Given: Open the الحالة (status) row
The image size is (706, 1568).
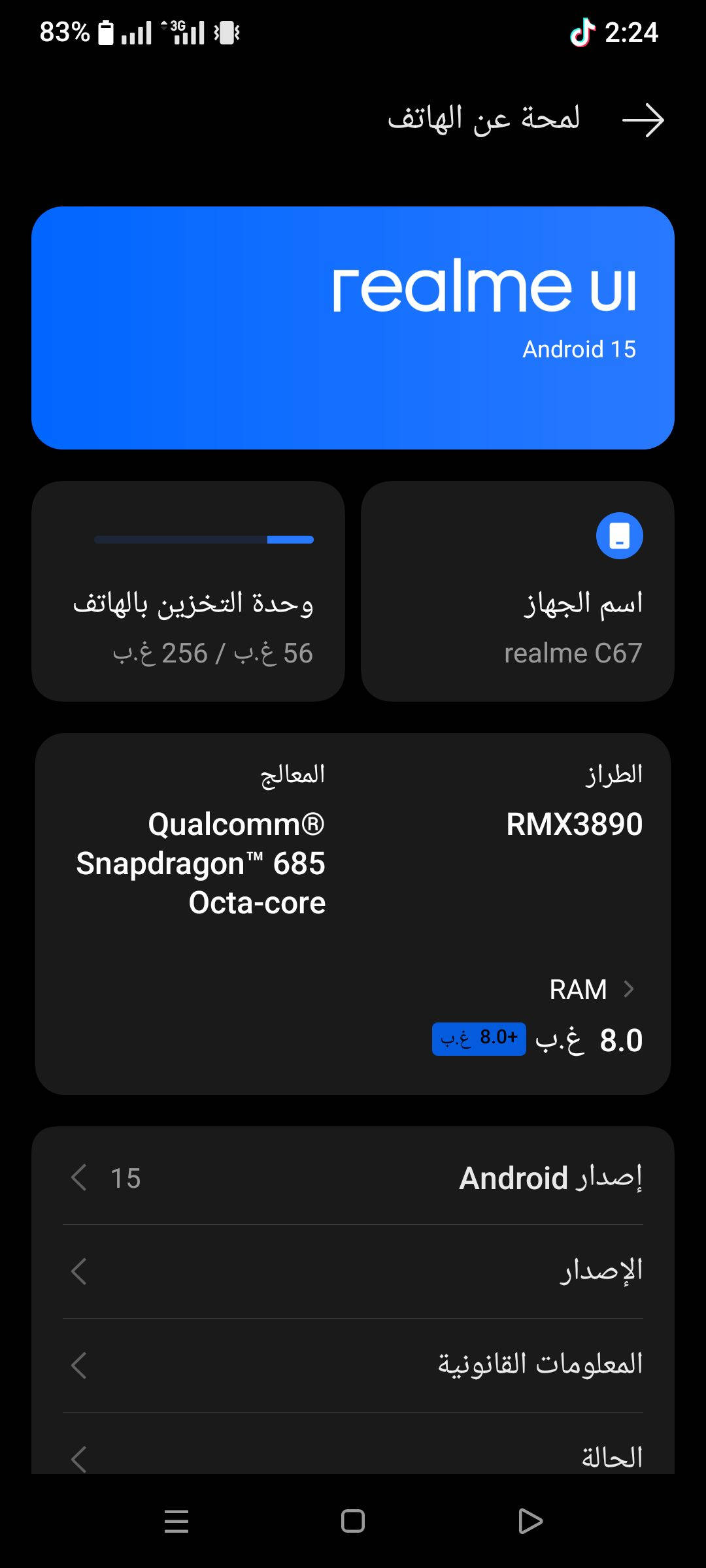Looking at the screenshot, I should point(353,1456).
